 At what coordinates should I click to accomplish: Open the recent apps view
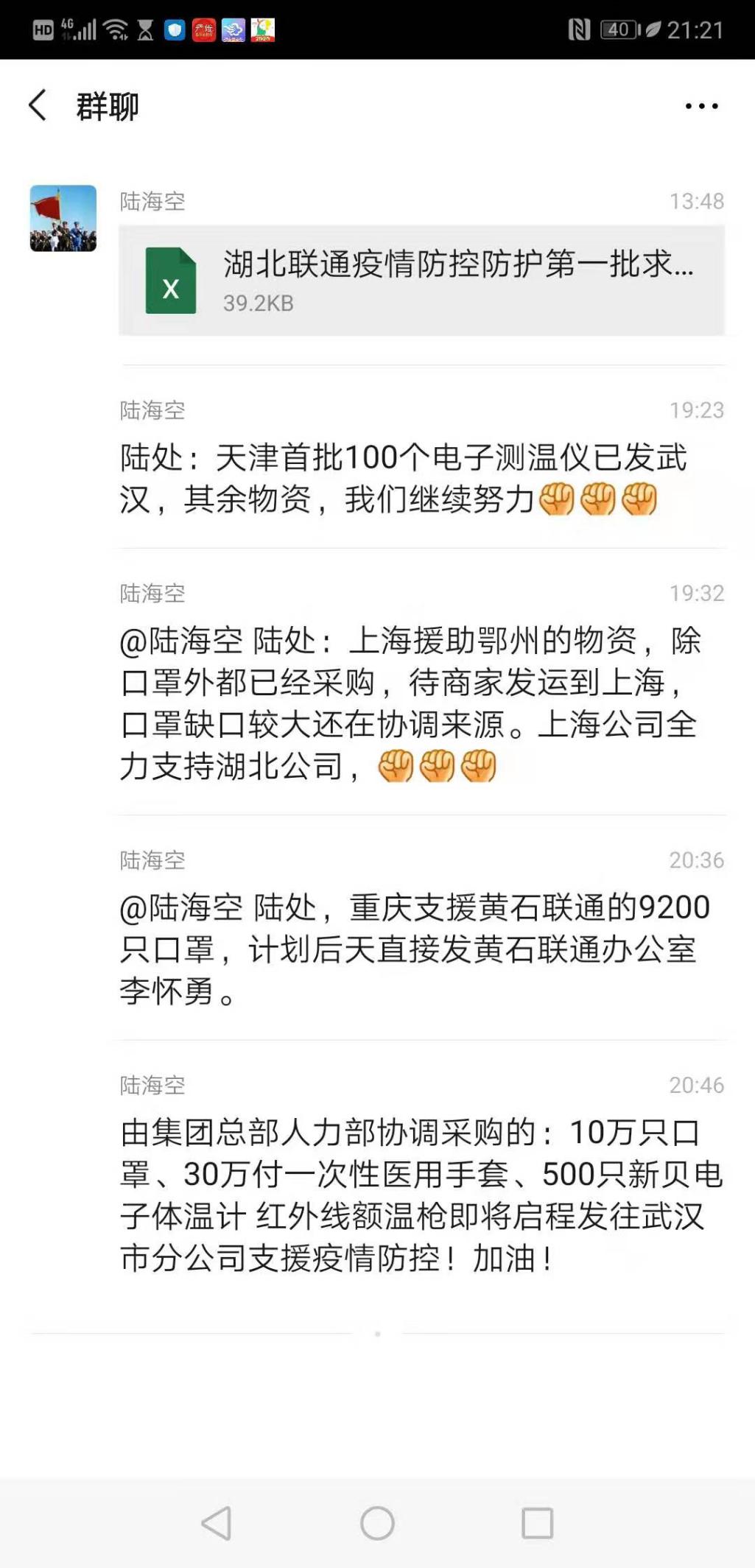(537, 1523)
